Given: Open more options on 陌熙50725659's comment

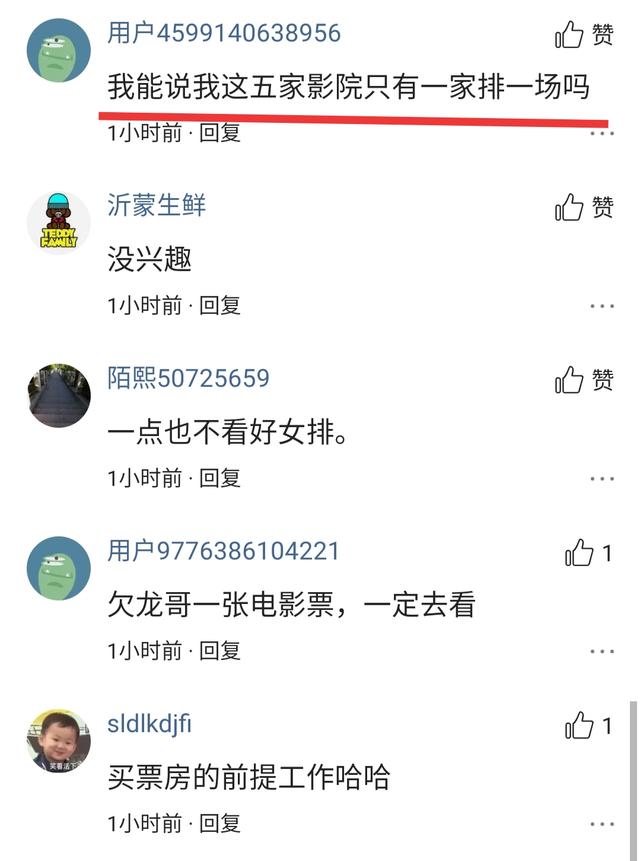Looking at the screenshot, I should click(x=601, y=478).
